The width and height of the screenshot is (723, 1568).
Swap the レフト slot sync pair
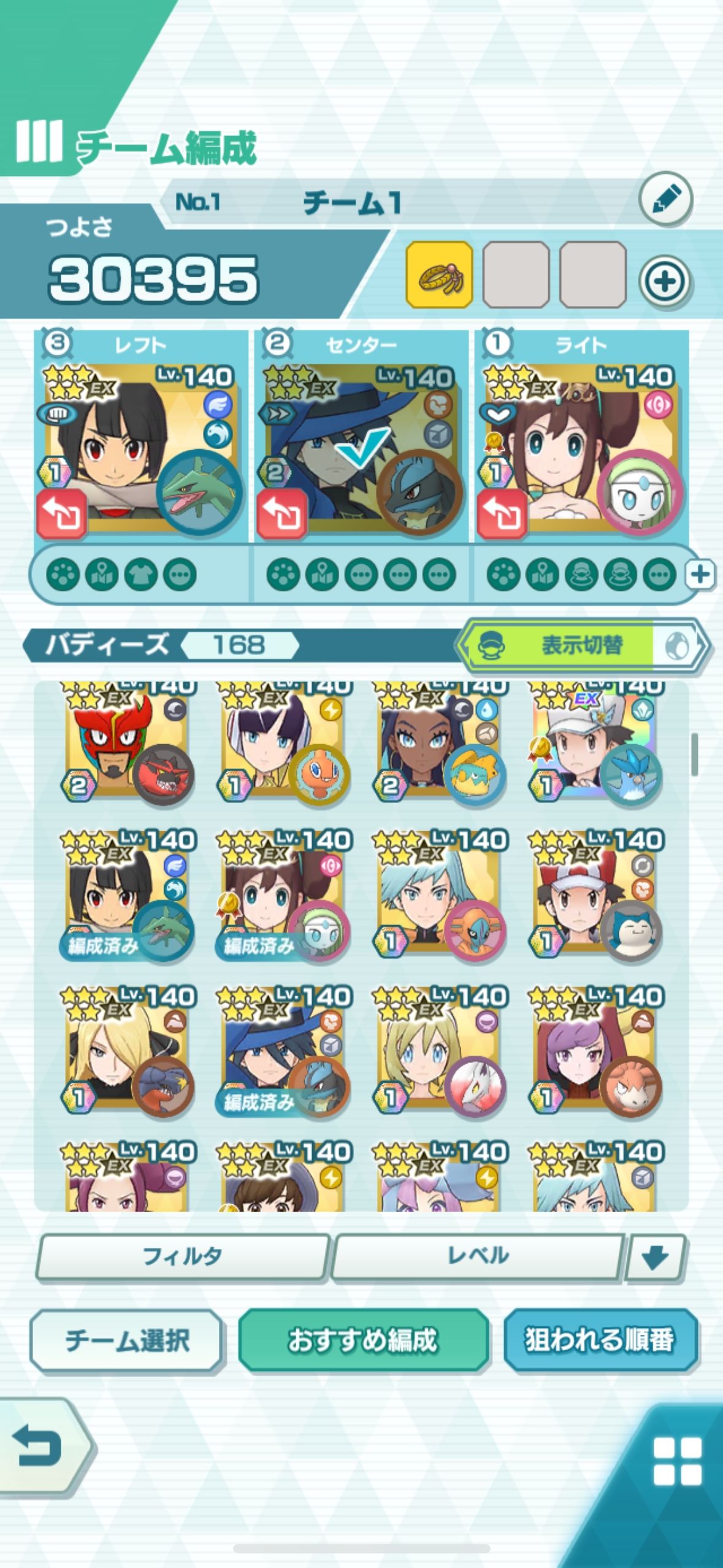(61, 515)
